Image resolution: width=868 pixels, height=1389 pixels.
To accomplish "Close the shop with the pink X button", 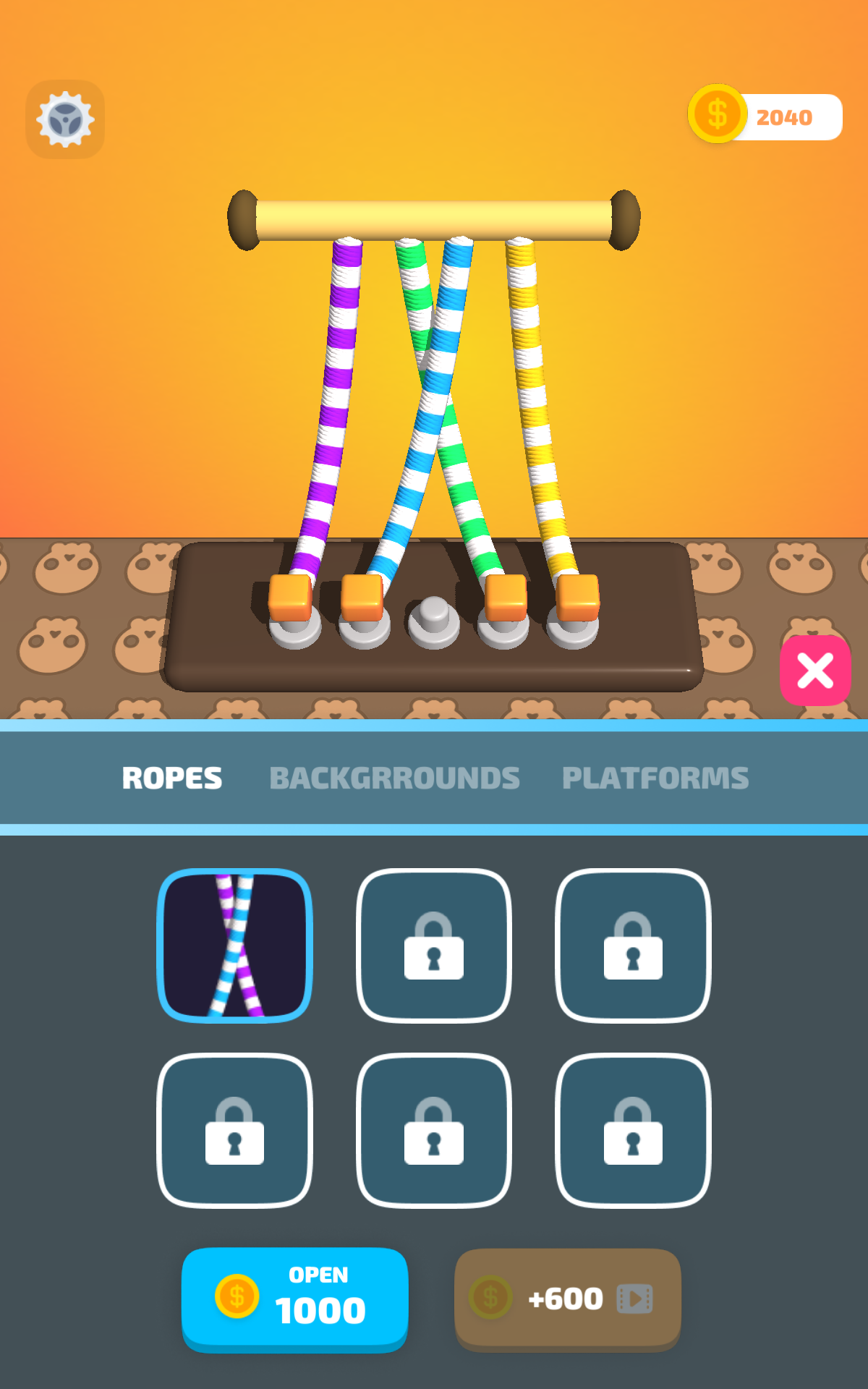I will coord(814,671).
